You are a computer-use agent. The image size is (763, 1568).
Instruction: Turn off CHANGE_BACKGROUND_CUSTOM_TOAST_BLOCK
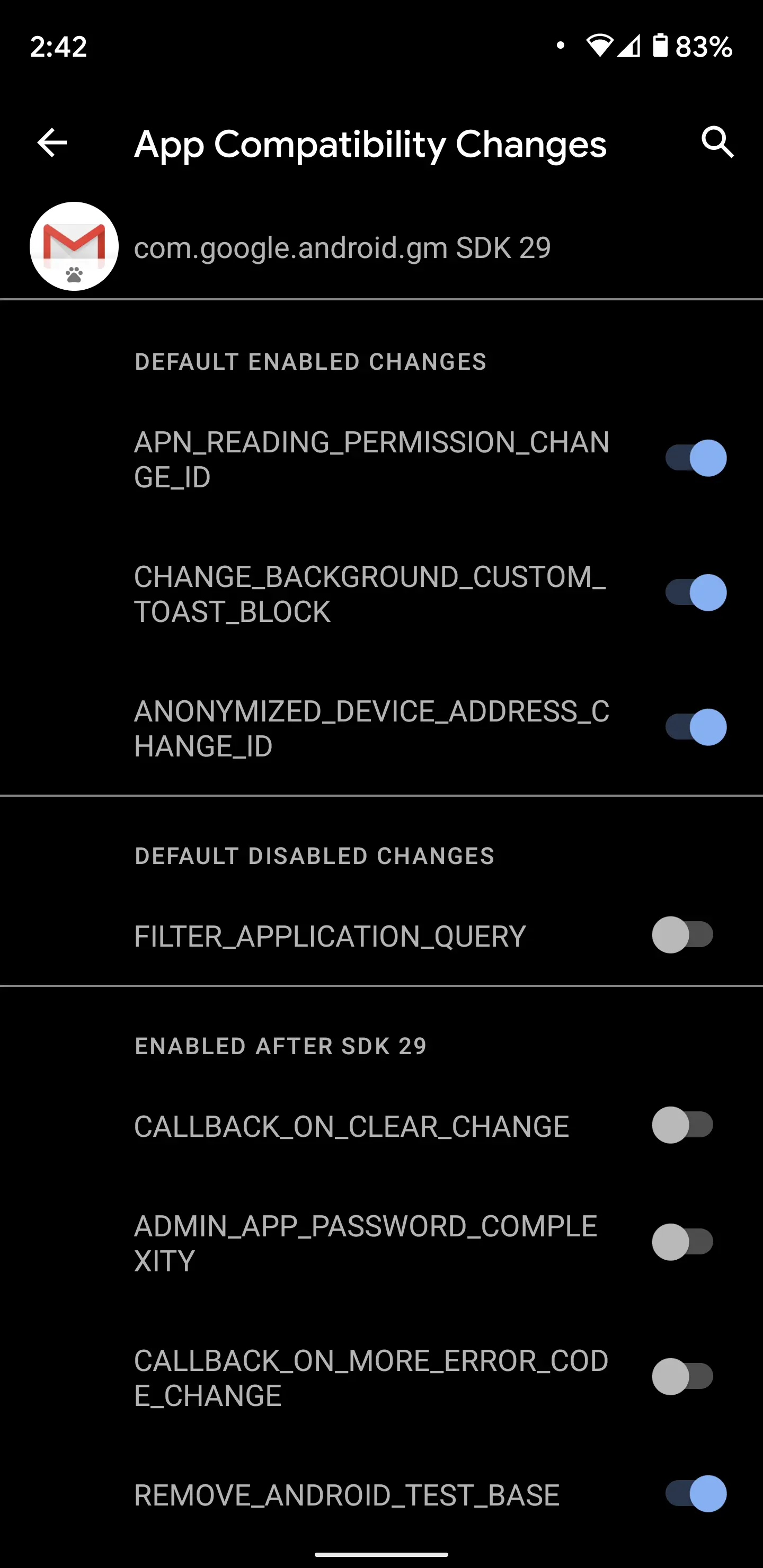[695, 593]
